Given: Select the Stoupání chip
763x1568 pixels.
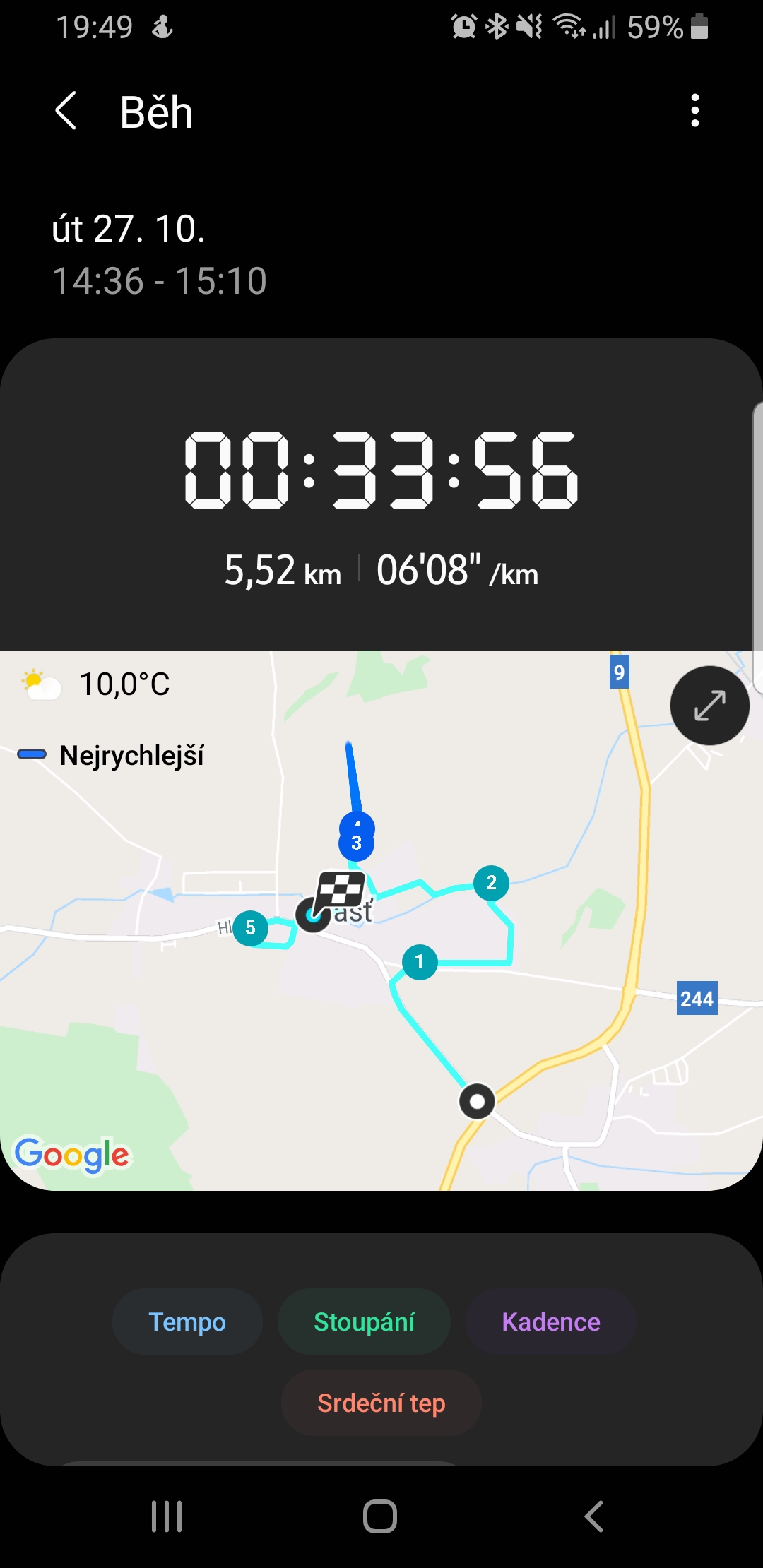Looking at the screenshot, I should point(364,1321).
